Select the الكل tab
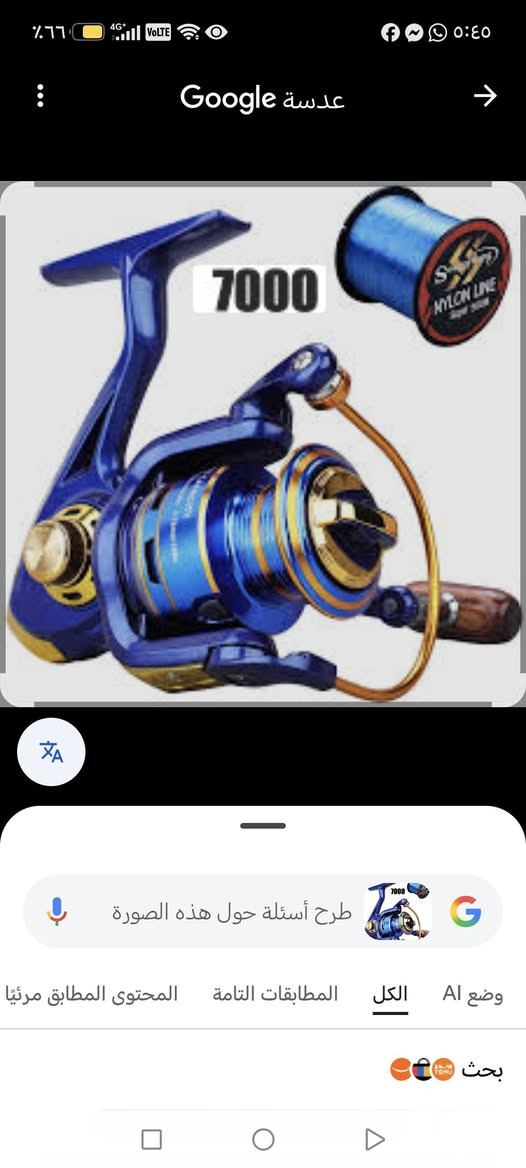526x1168 pixels. pyautogui.click(x=390, y=994)
